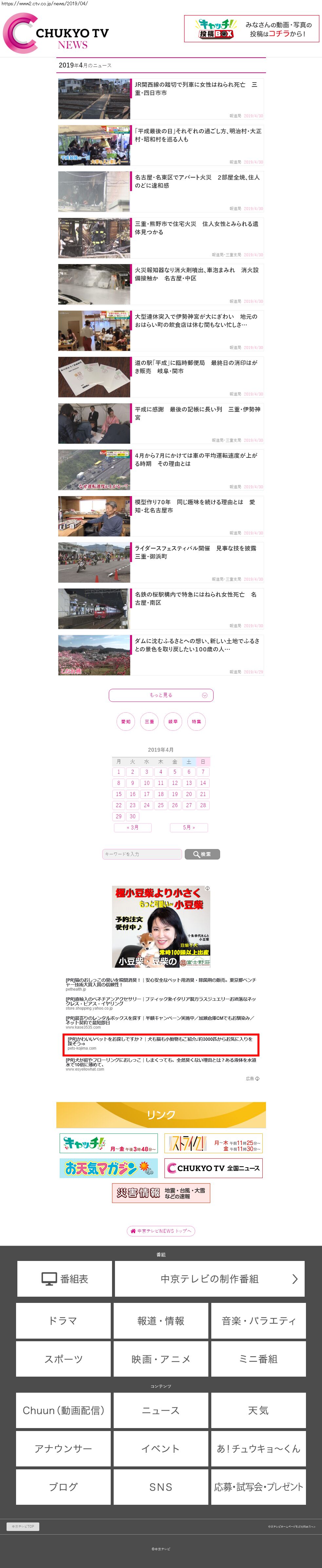
Task: Filter news by 愛知
Action: tap(125, 721)
